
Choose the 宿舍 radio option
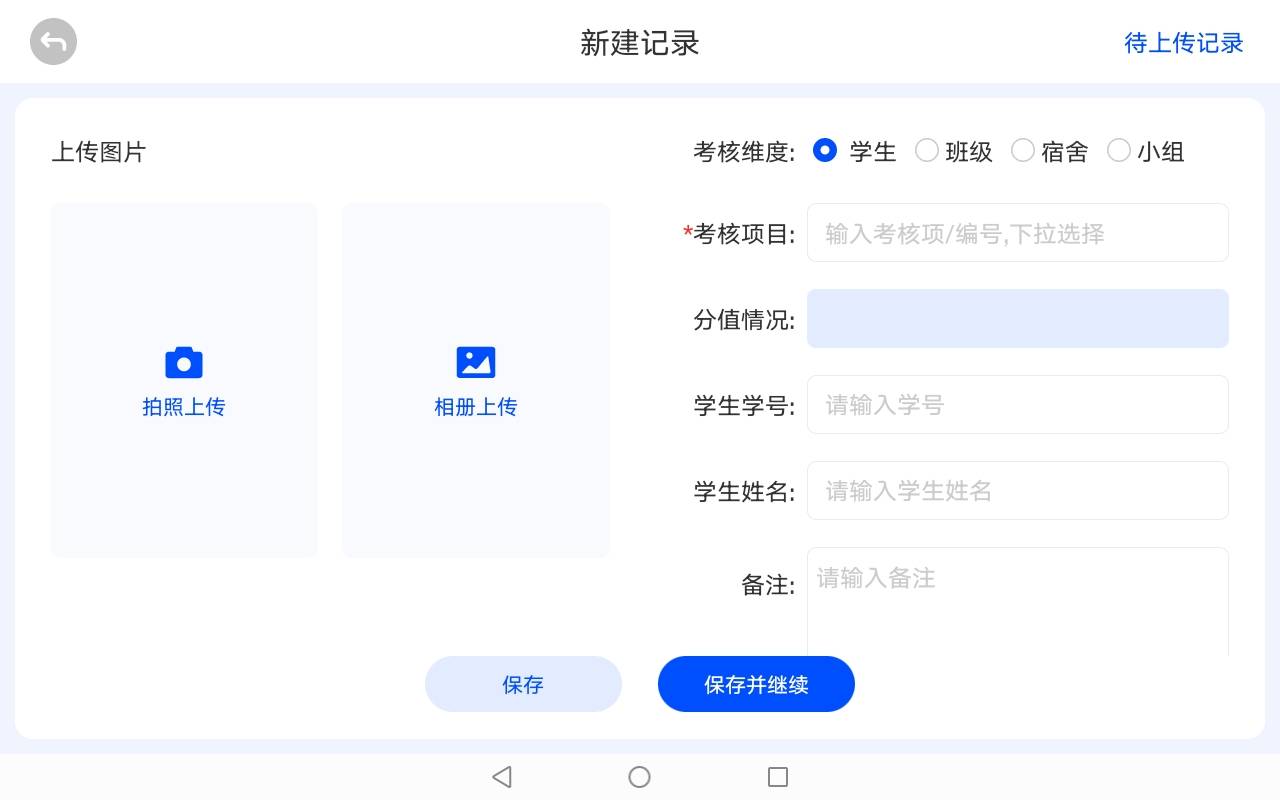(x=1023, y=151)
